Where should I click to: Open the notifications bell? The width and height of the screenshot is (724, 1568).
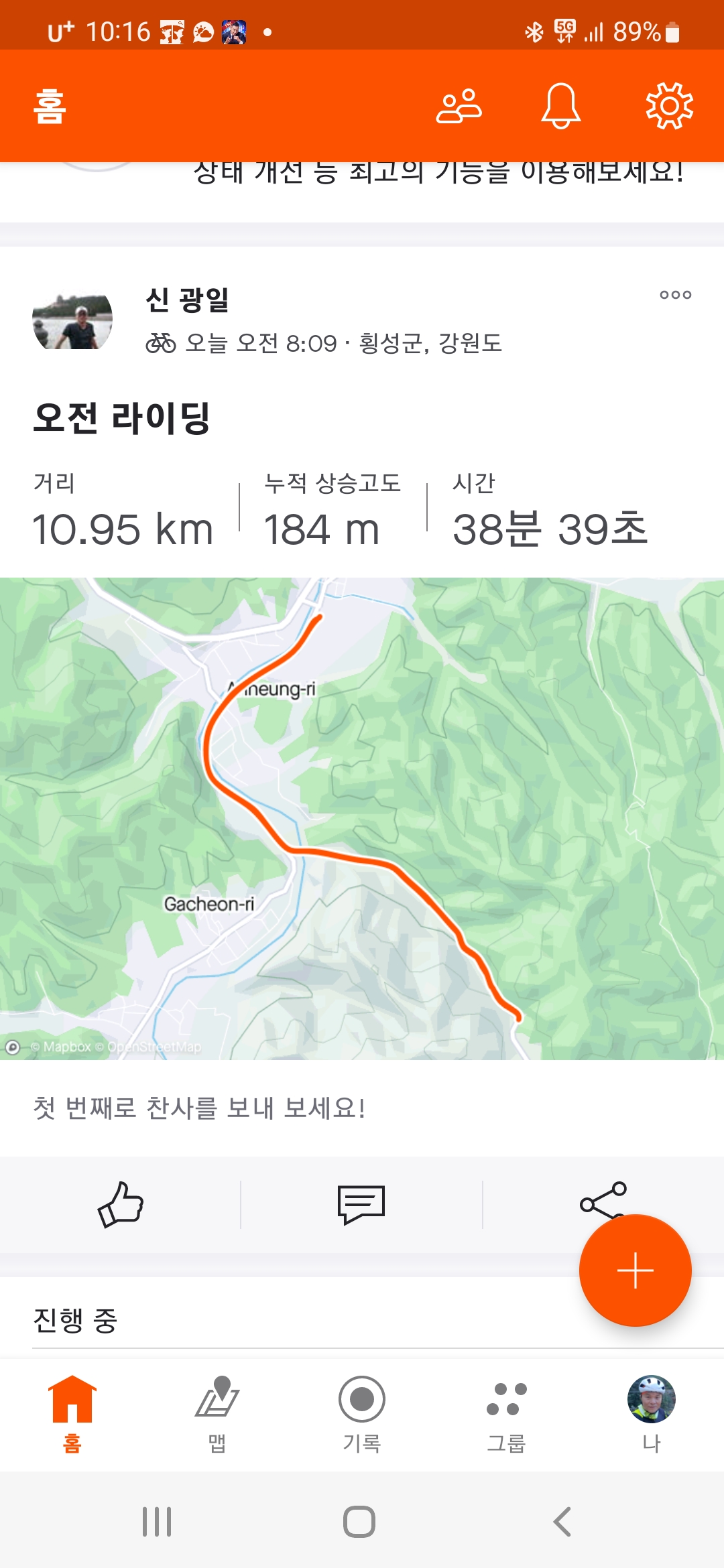560,106
